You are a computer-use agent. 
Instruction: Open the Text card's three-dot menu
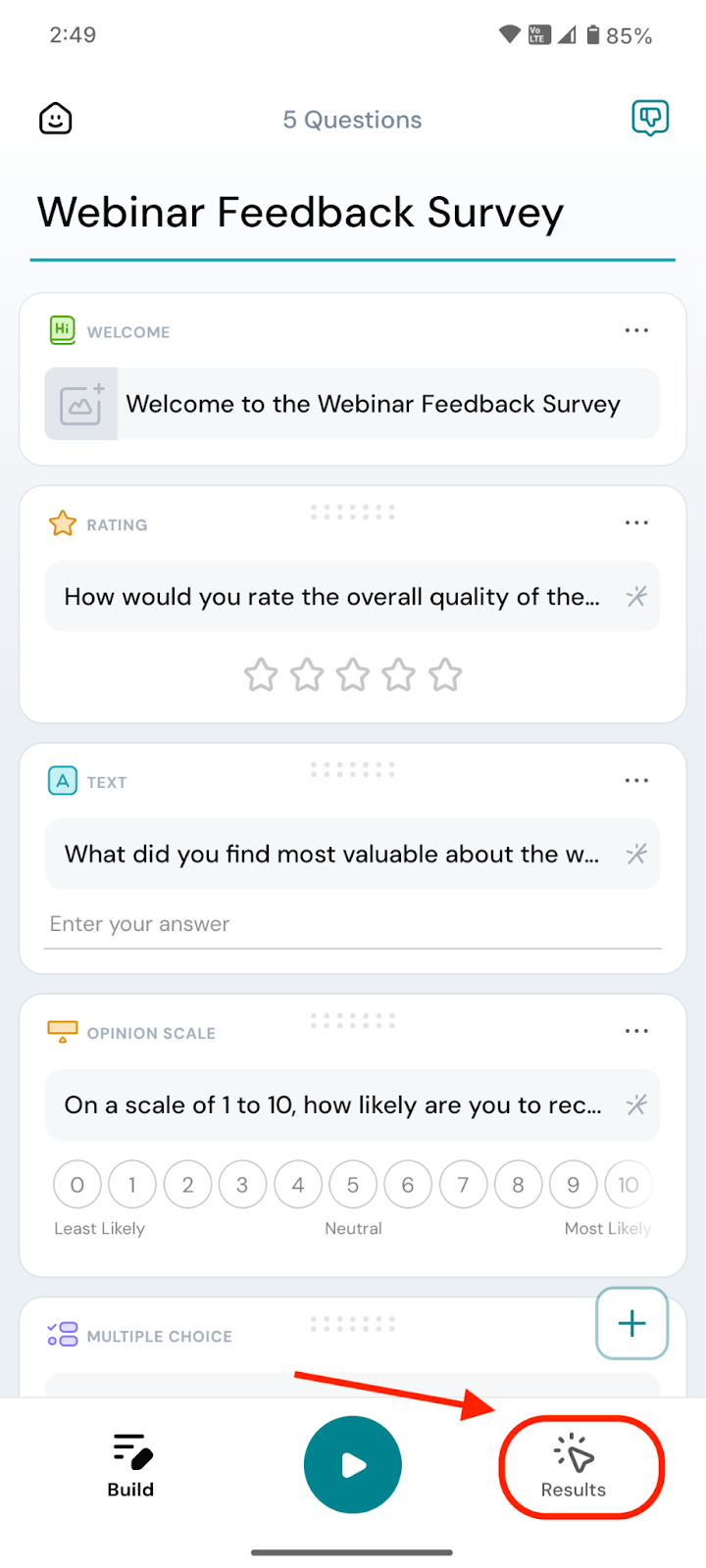coord(636,780)
